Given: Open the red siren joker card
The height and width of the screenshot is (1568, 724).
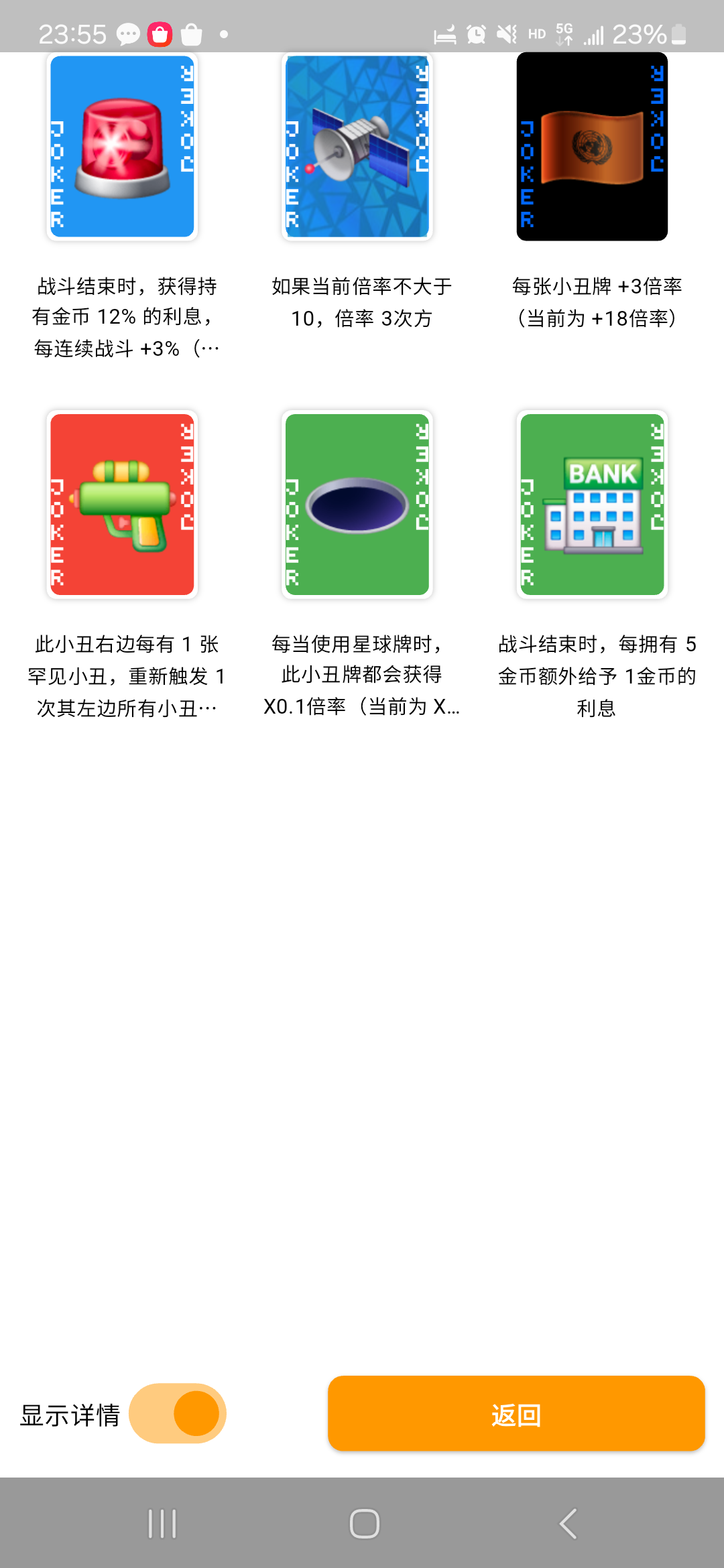Looking at the screenshot, I should pos(122,147).
